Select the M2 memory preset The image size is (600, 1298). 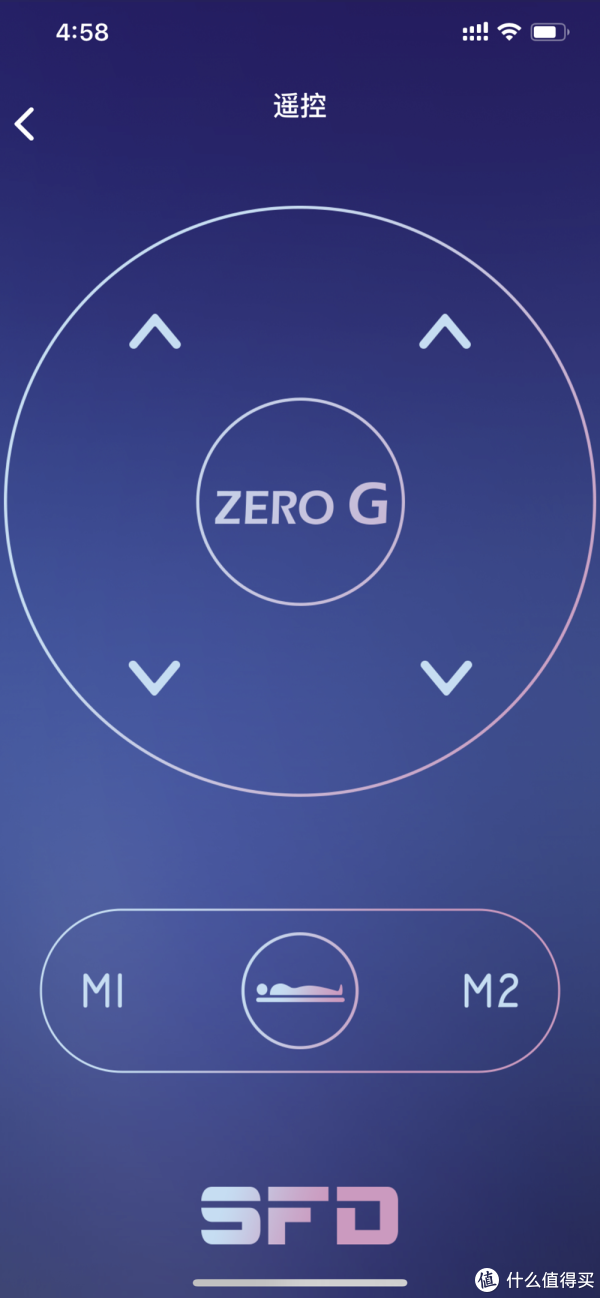click(491, 991)
